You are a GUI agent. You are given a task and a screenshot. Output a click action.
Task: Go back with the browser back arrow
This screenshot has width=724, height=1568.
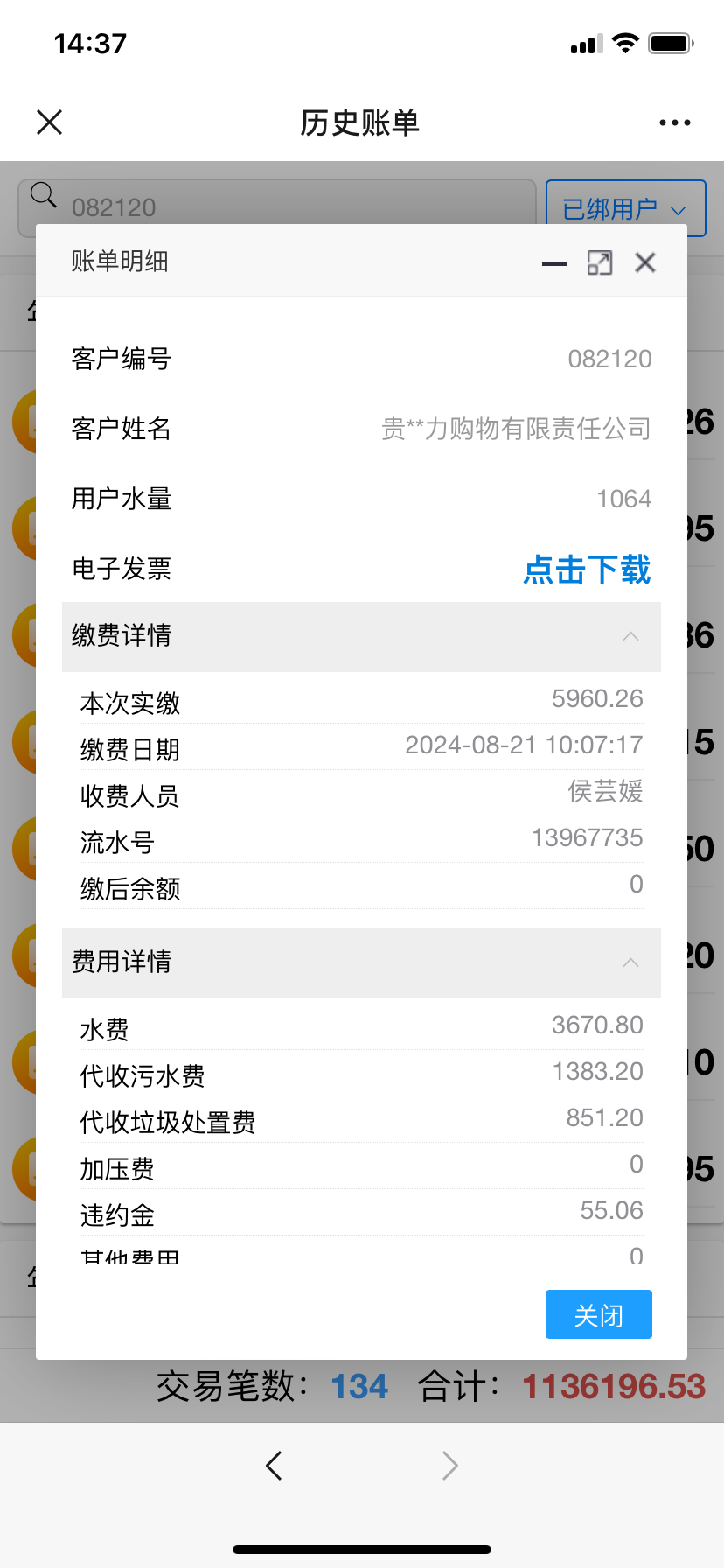pos(275,1465)
